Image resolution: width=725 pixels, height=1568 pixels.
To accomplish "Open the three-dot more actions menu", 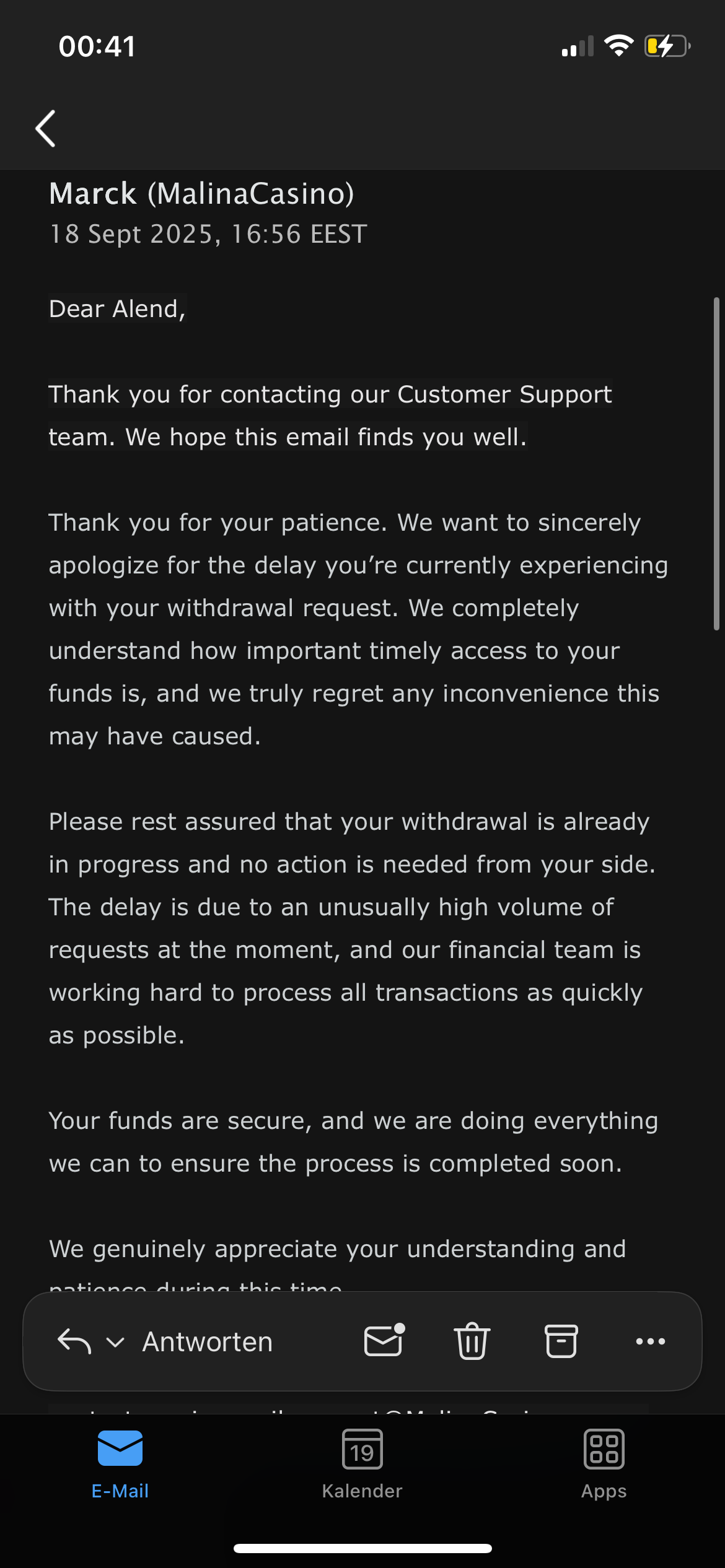I will (650, 1341).
